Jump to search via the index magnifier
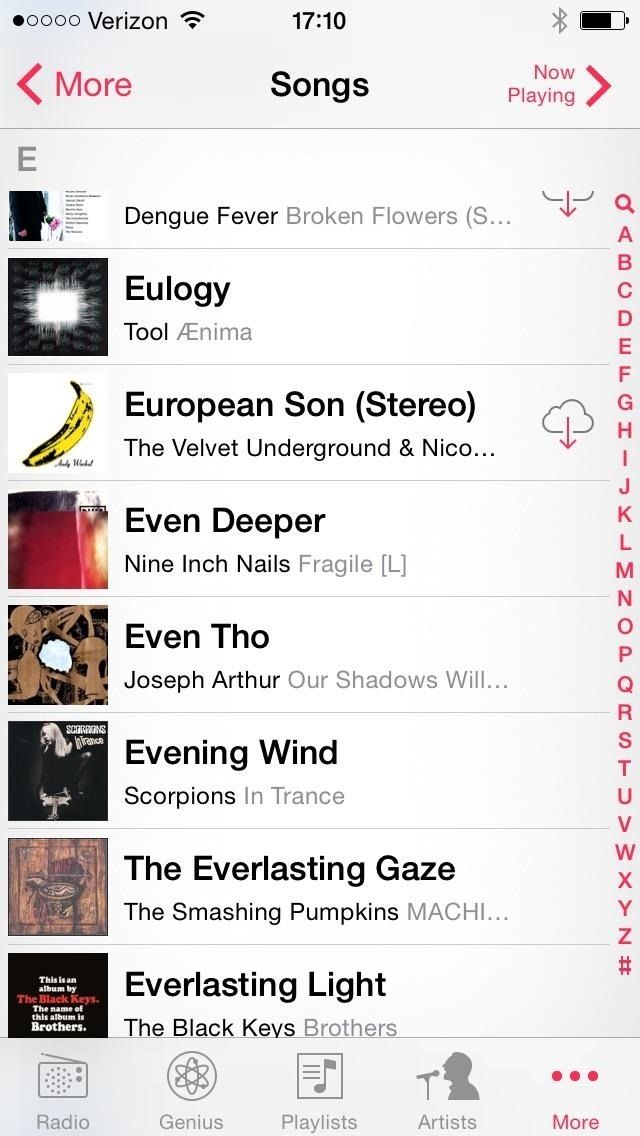The width and height of the screenshot is (640, 1136). 624,204
